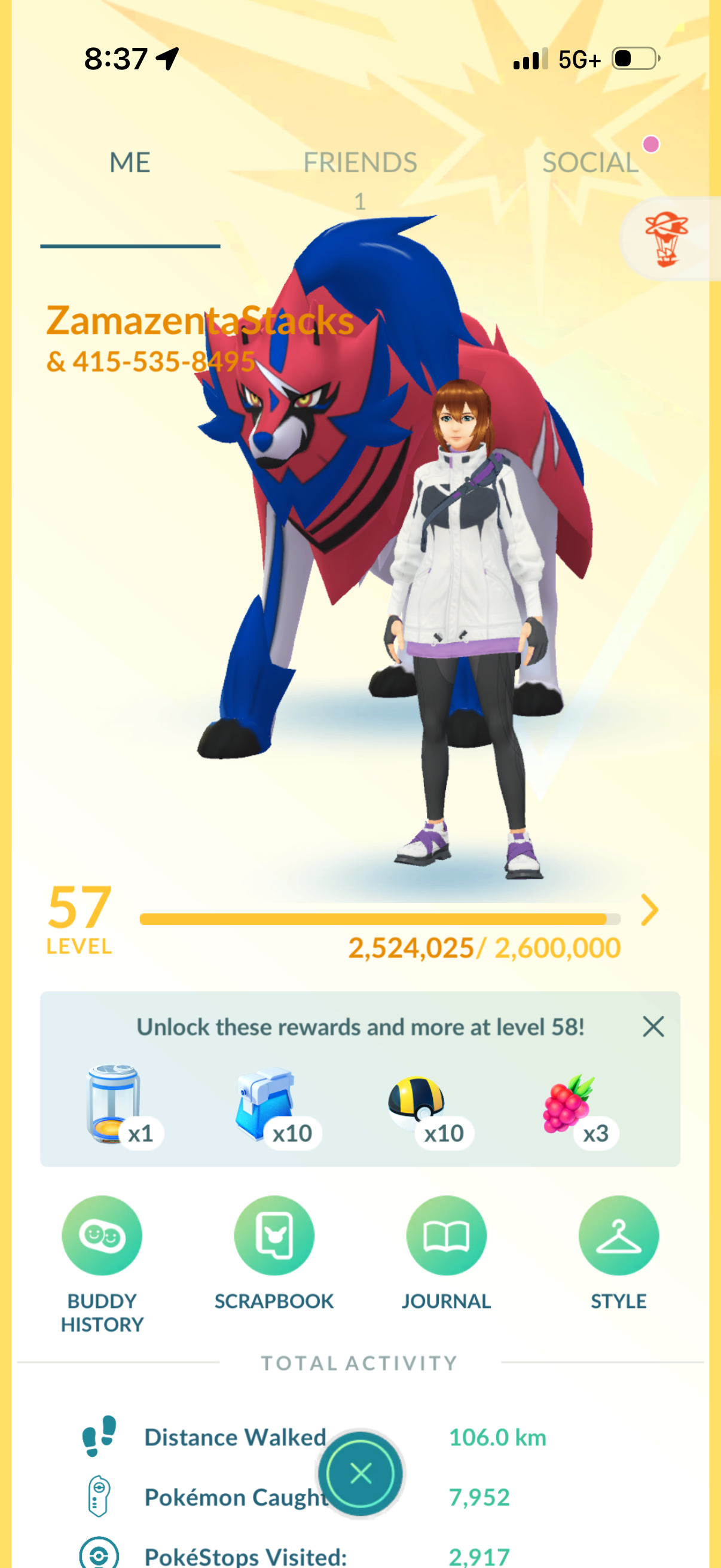Tap the trainer name ZamazentaStacks

click(x=201, y=321)
